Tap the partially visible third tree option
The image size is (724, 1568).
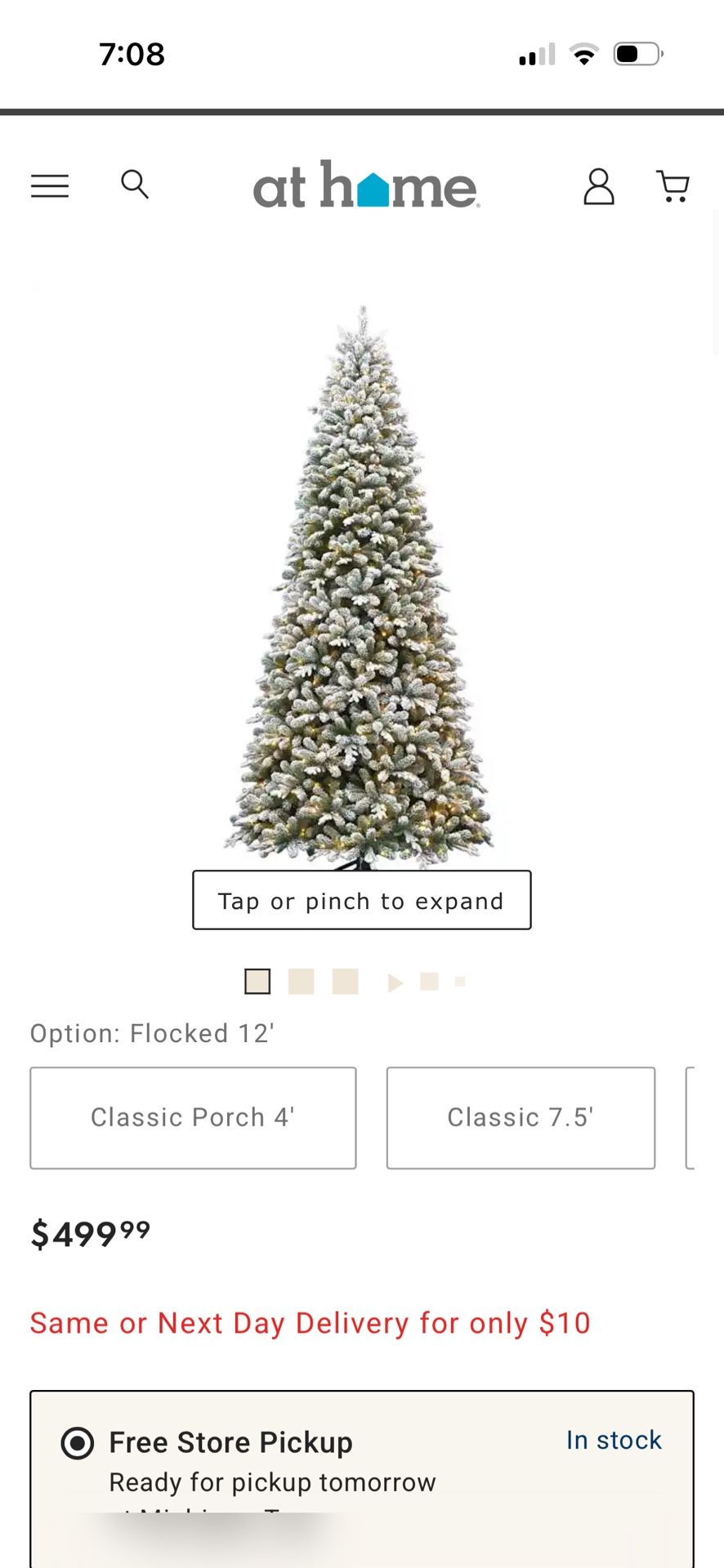tap(704, 1117)
